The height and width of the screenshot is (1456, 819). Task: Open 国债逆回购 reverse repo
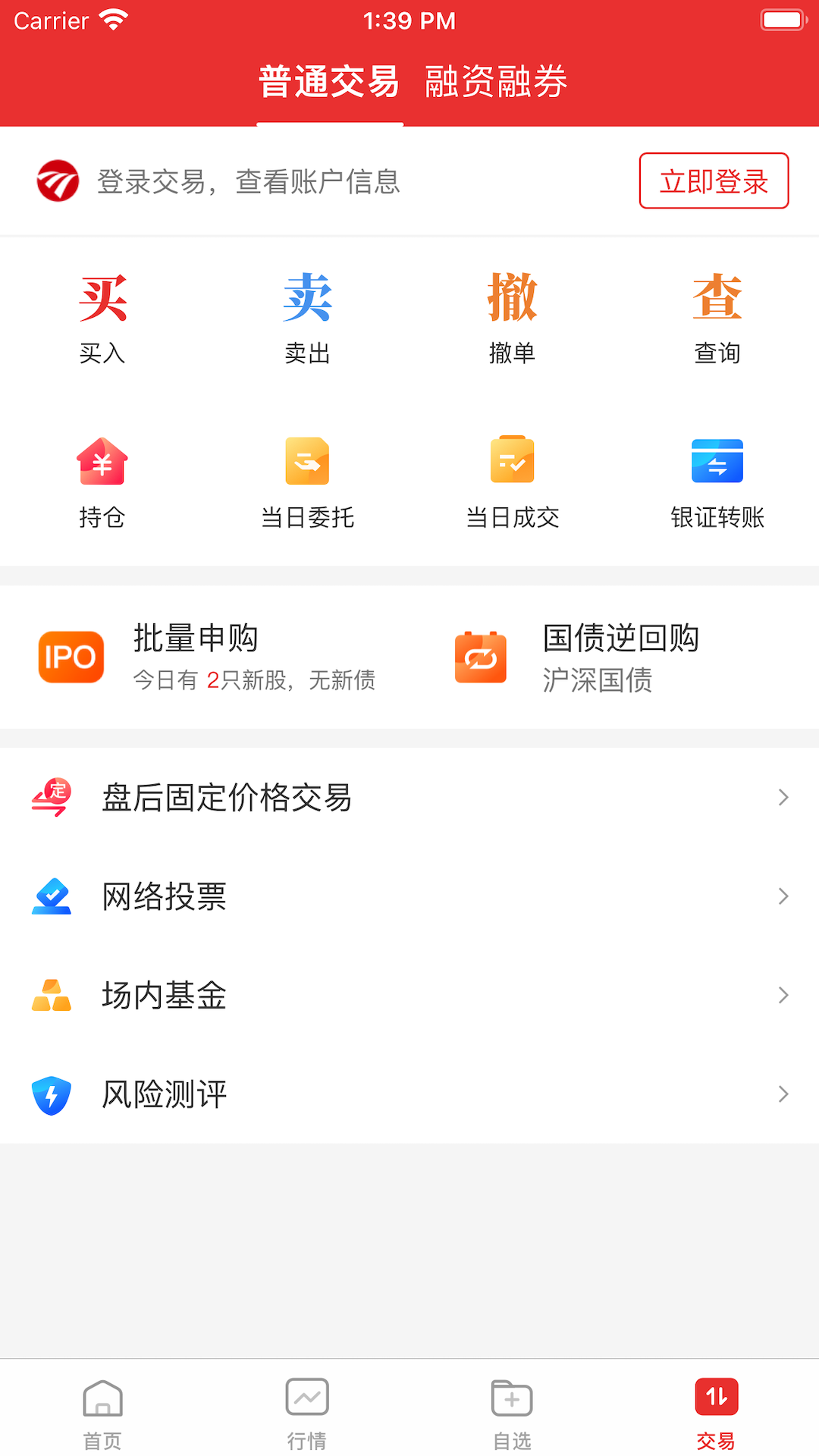click(599, 656)
